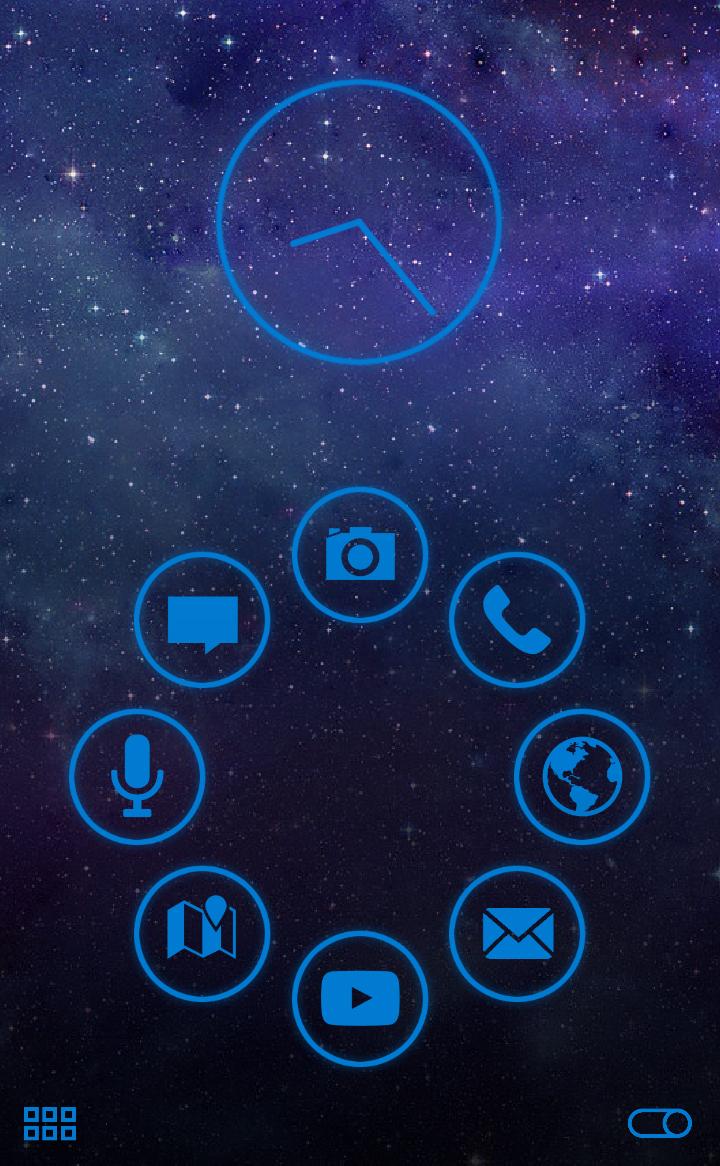Open the camera app

click(360, 555)
